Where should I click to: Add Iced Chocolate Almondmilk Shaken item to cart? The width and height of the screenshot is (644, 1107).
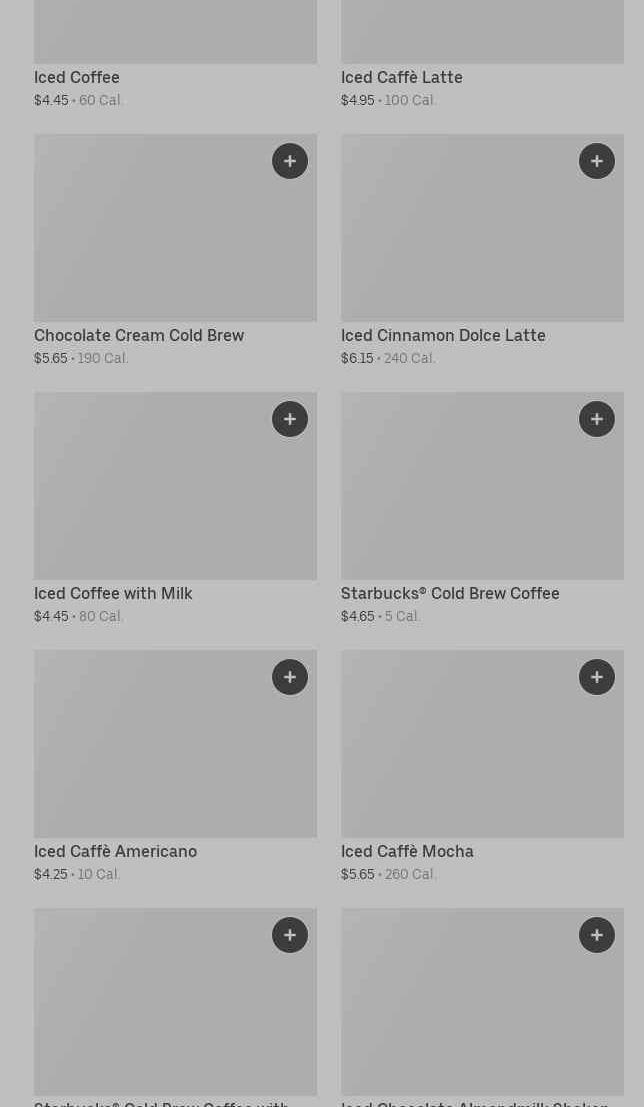pyautogui.click(x=597, y=935)
